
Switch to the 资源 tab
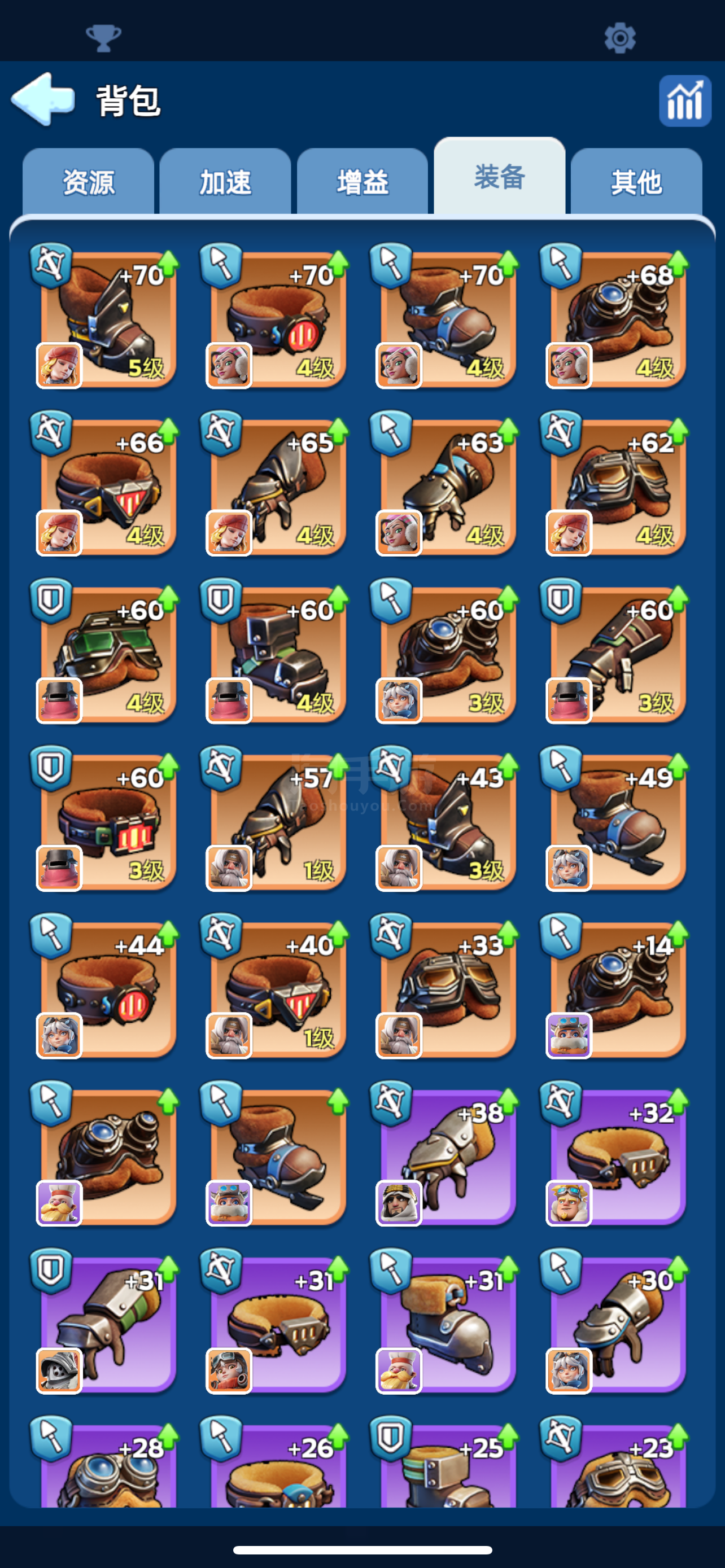tap(88, 181)
